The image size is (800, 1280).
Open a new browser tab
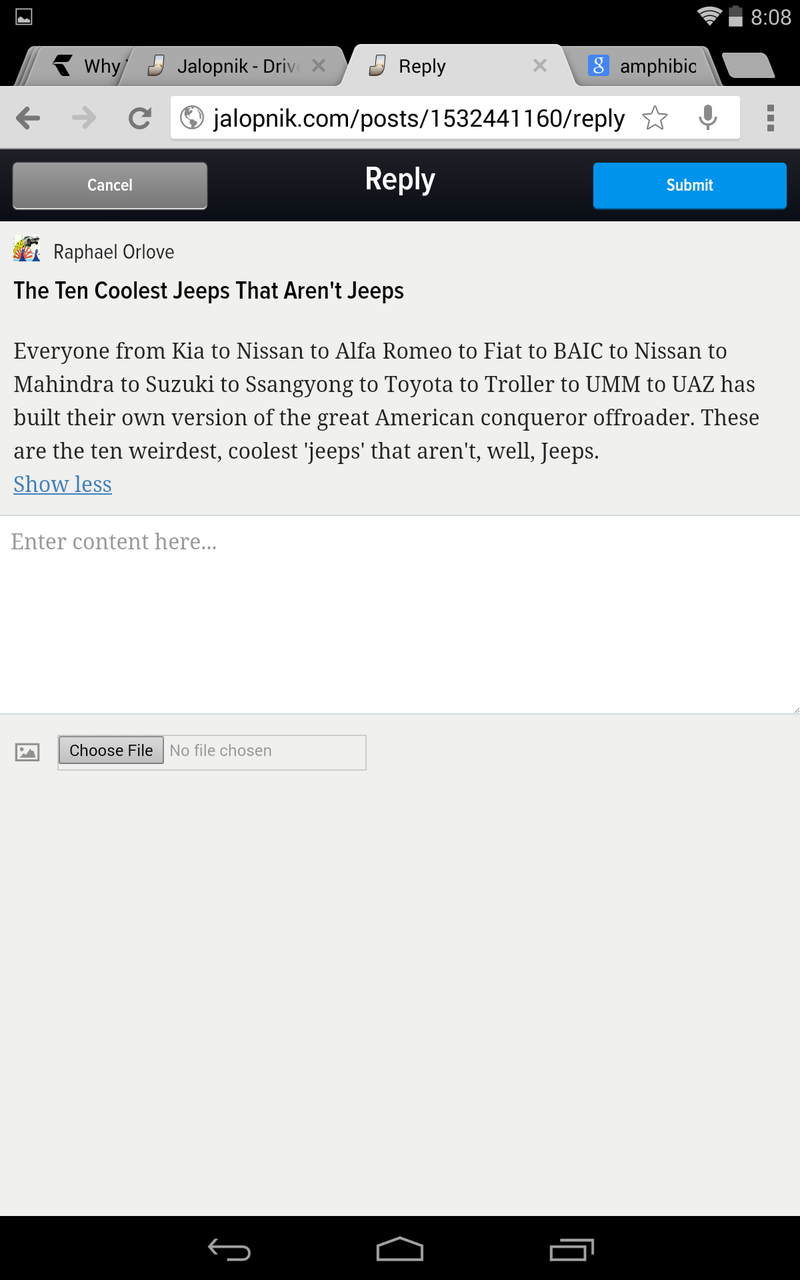[x=747, y=66]
